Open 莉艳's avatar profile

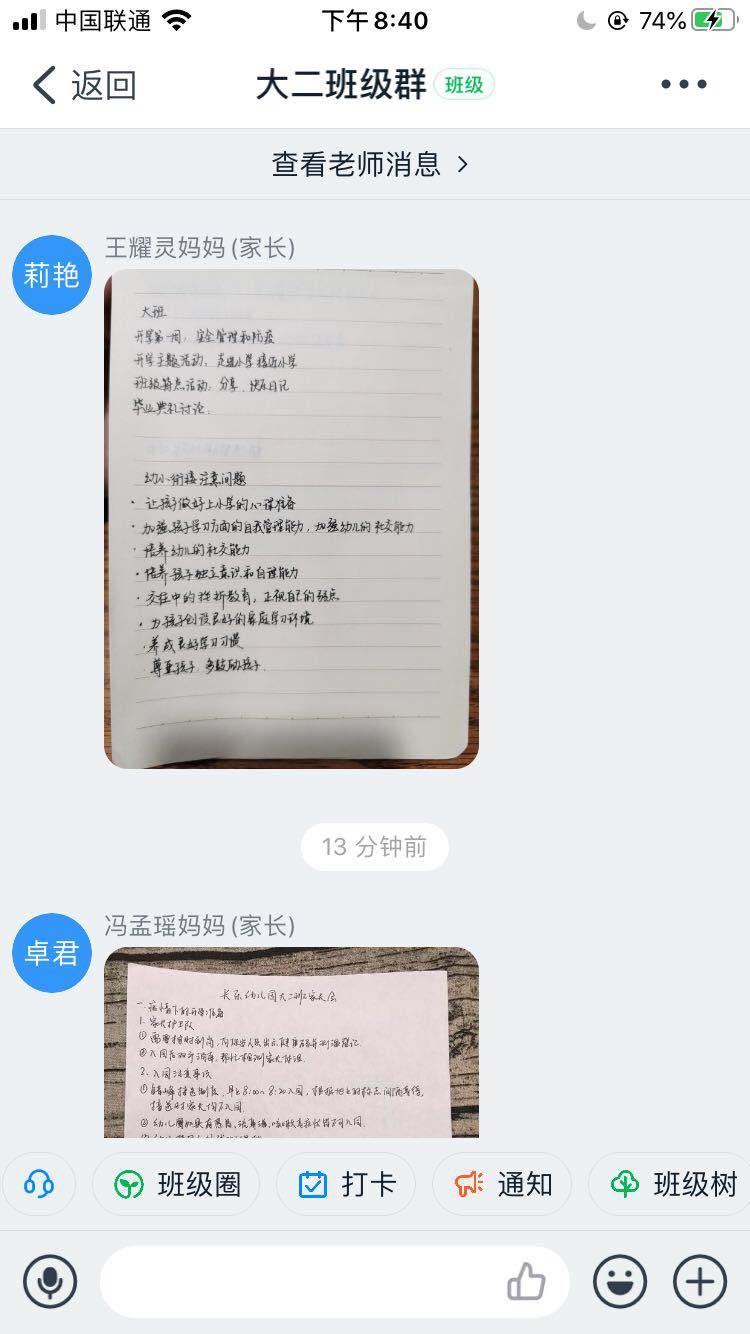coord(52,275)
